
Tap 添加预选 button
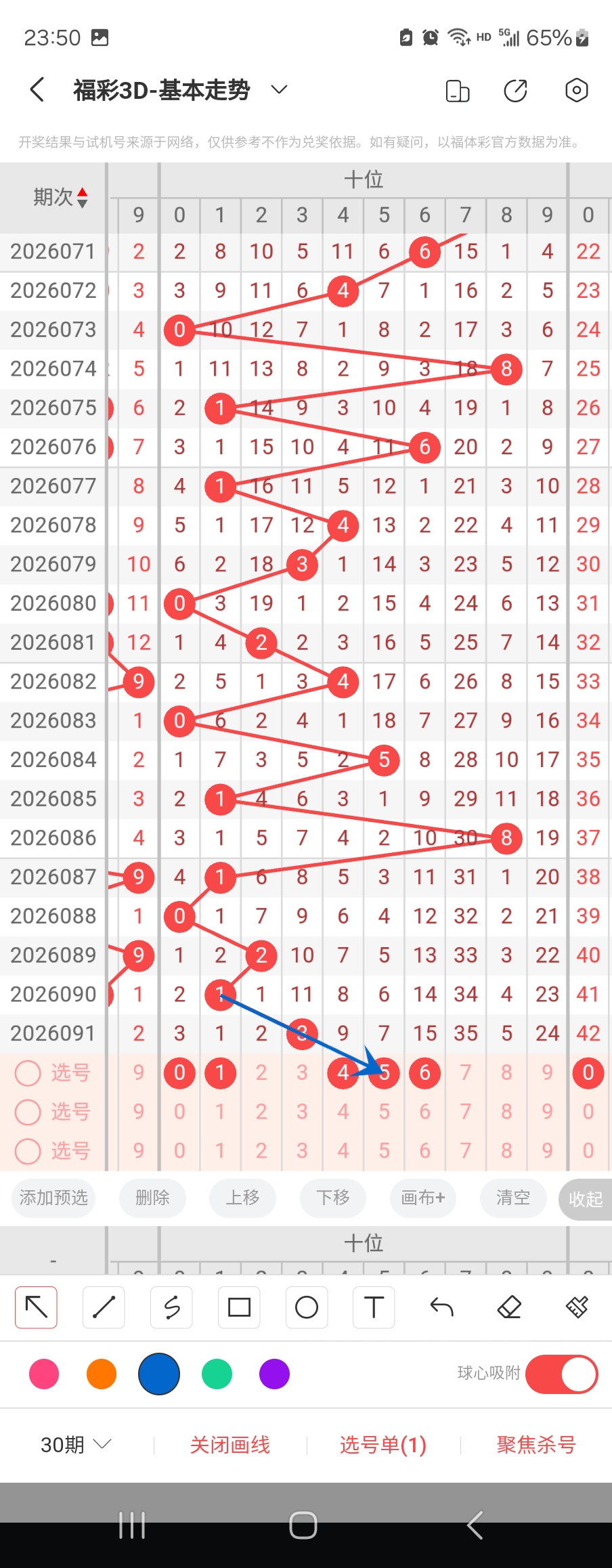53,1198
